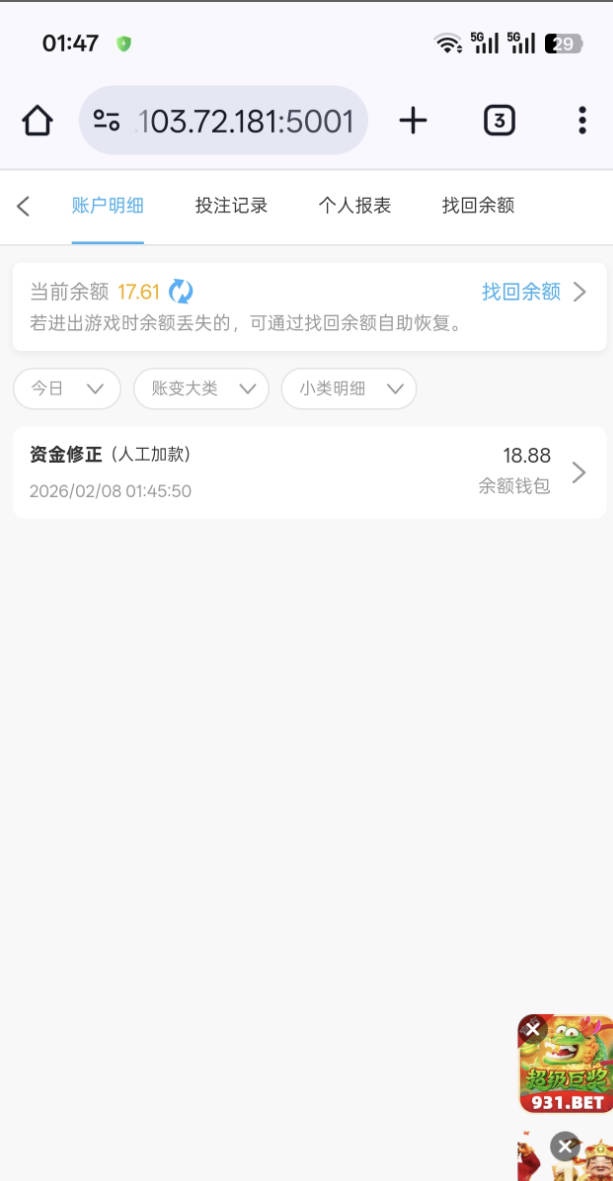Select the 账户明细 tab
Viewport: 613px width, 1181px height.
click(108, 206)
